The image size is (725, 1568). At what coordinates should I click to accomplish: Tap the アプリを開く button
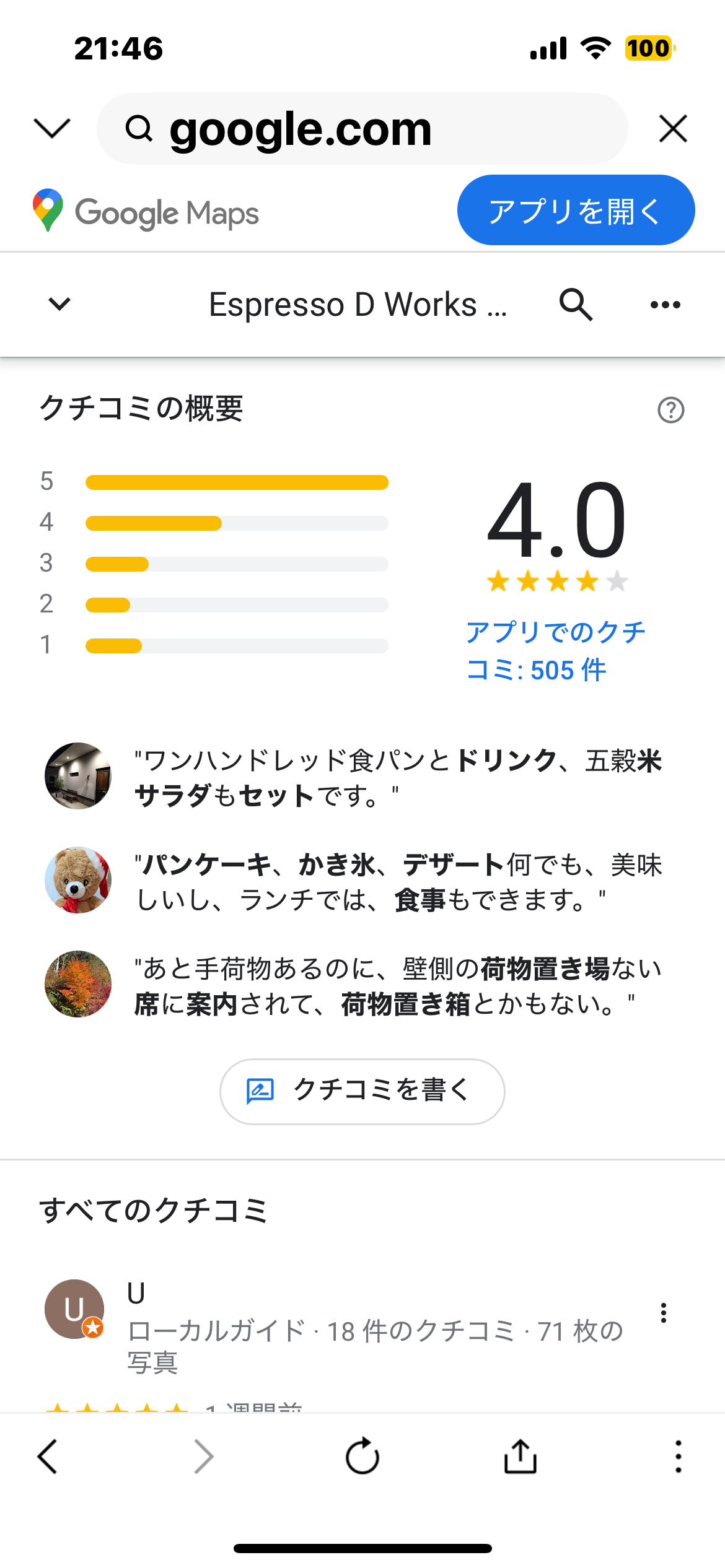click(576, 211)
